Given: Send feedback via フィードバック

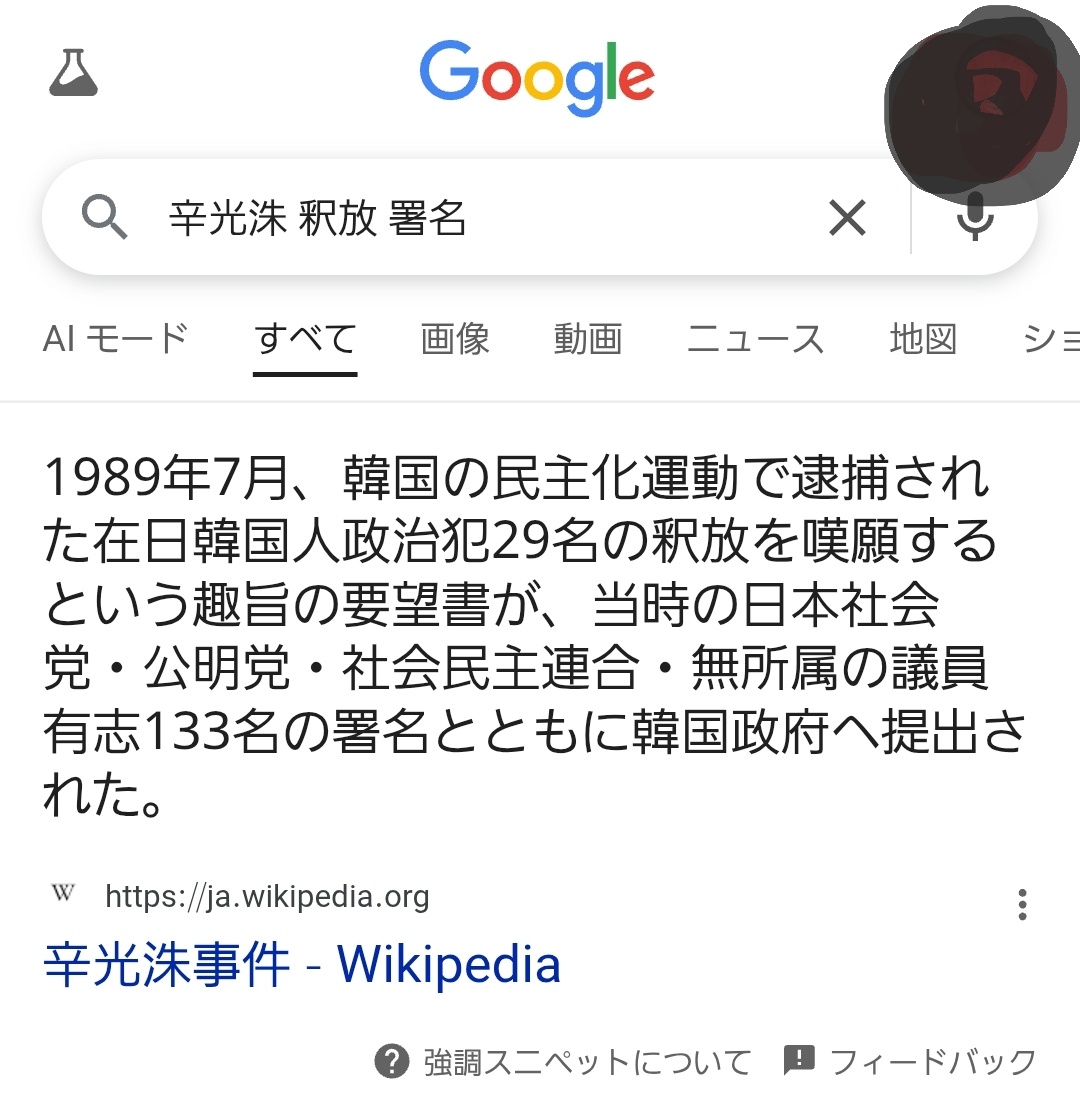Looking at the screenshot, I should point(910,1061).
